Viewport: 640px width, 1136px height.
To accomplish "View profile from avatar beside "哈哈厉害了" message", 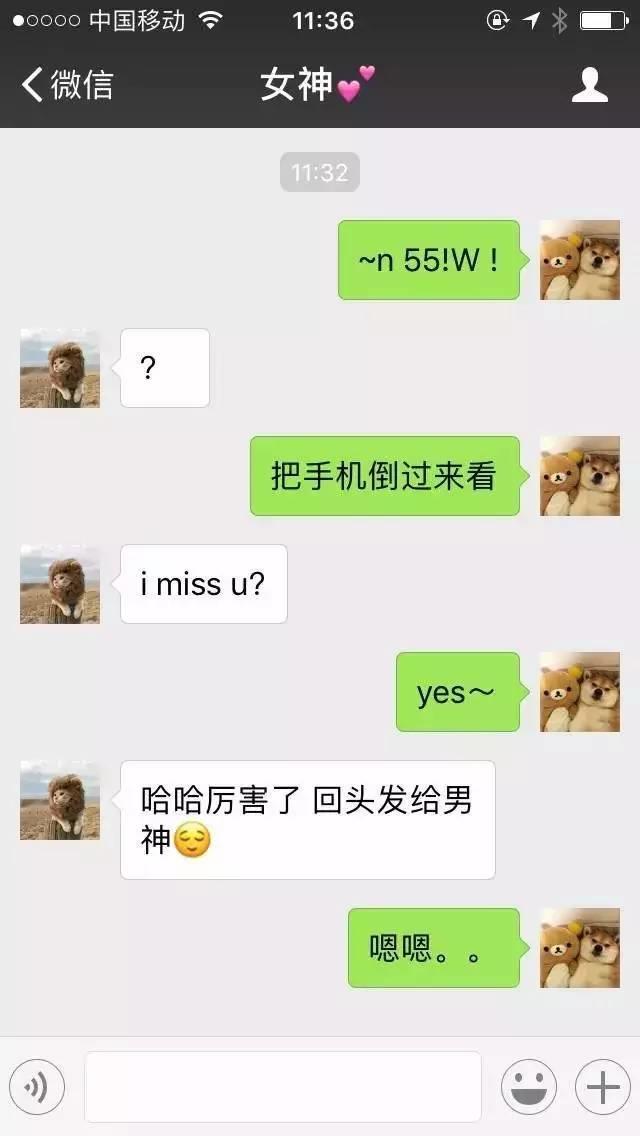I will (x=60, y=800).
